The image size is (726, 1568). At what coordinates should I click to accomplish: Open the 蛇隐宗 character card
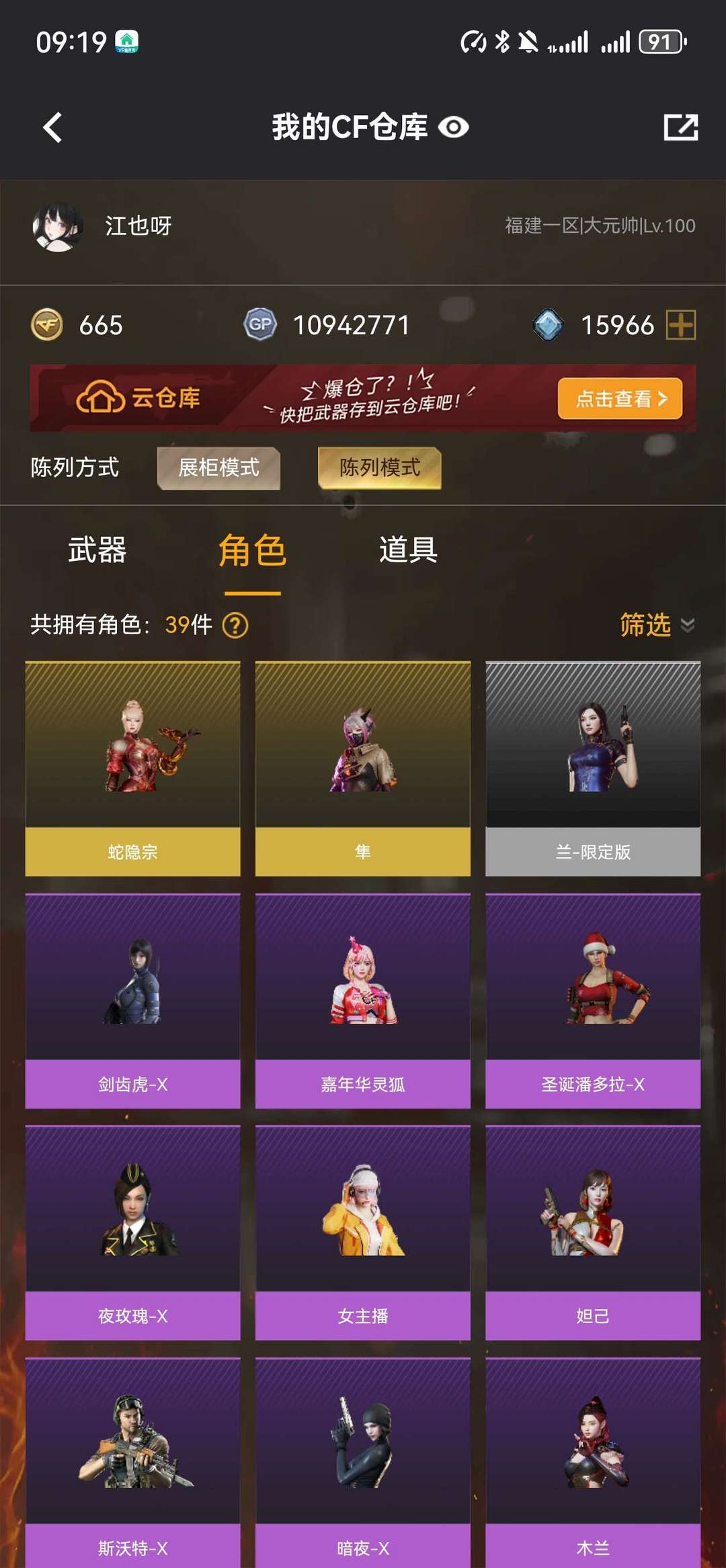tap(132, 768)
